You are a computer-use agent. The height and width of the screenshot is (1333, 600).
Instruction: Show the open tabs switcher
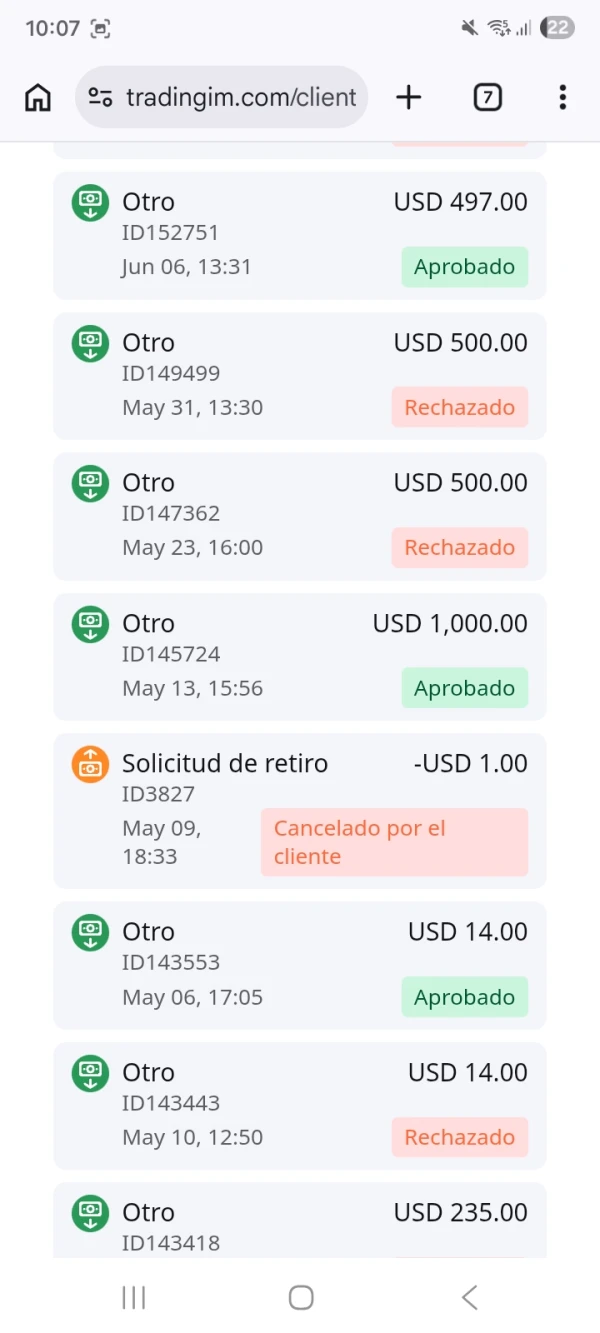pos(487,97)
